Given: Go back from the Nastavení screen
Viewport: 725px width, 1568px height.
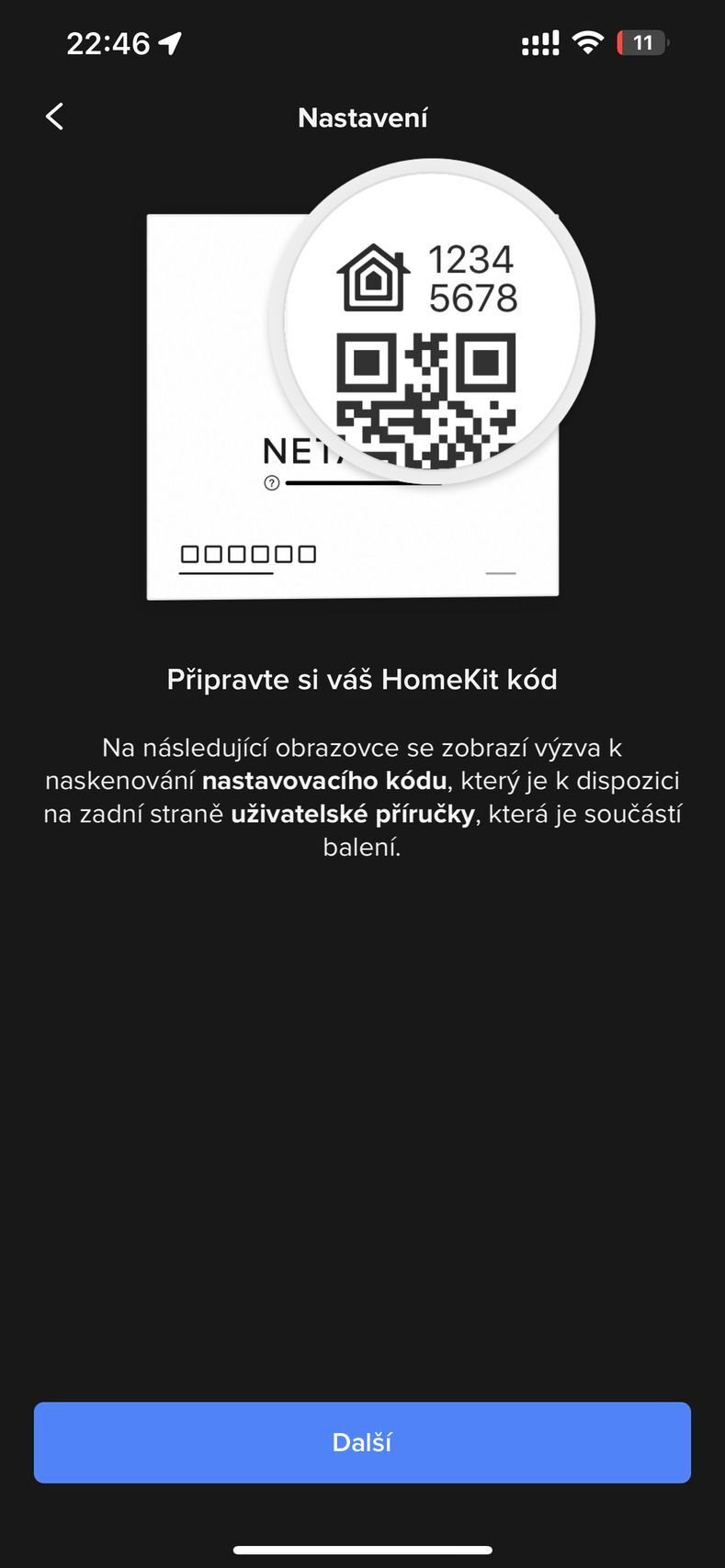Looking at the screenshot, I should click(55, 117).
